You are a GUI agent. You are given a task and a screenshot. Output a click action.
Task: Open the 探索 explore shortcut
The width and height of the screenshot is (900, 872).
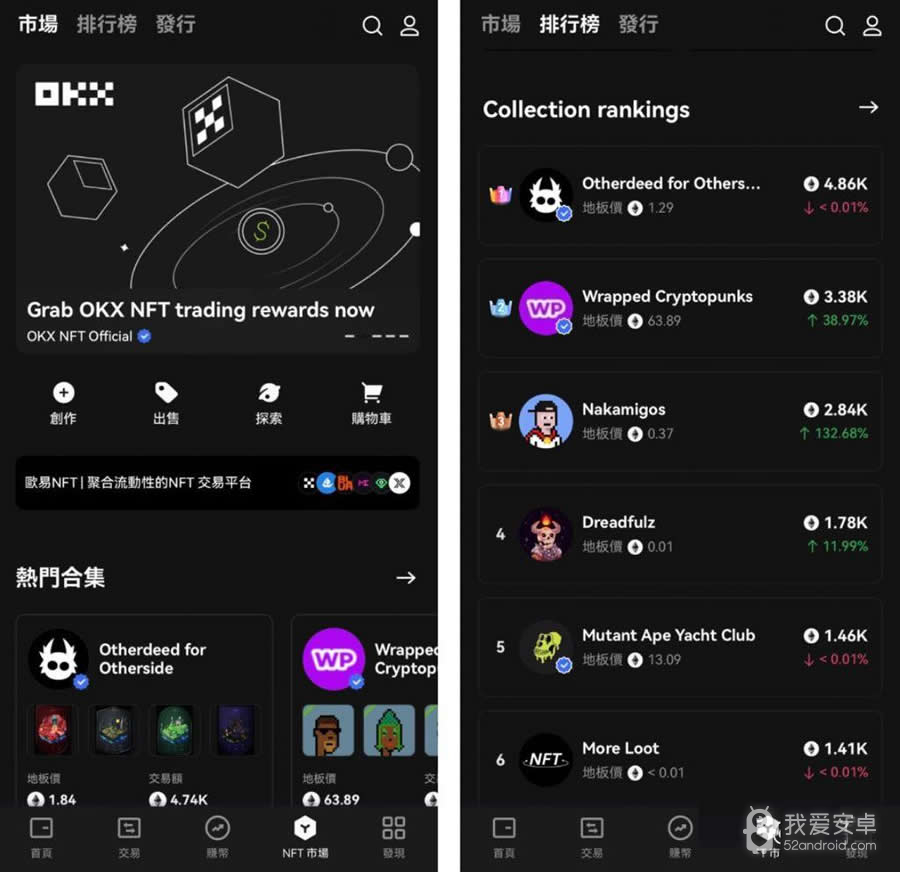point(269,403)
